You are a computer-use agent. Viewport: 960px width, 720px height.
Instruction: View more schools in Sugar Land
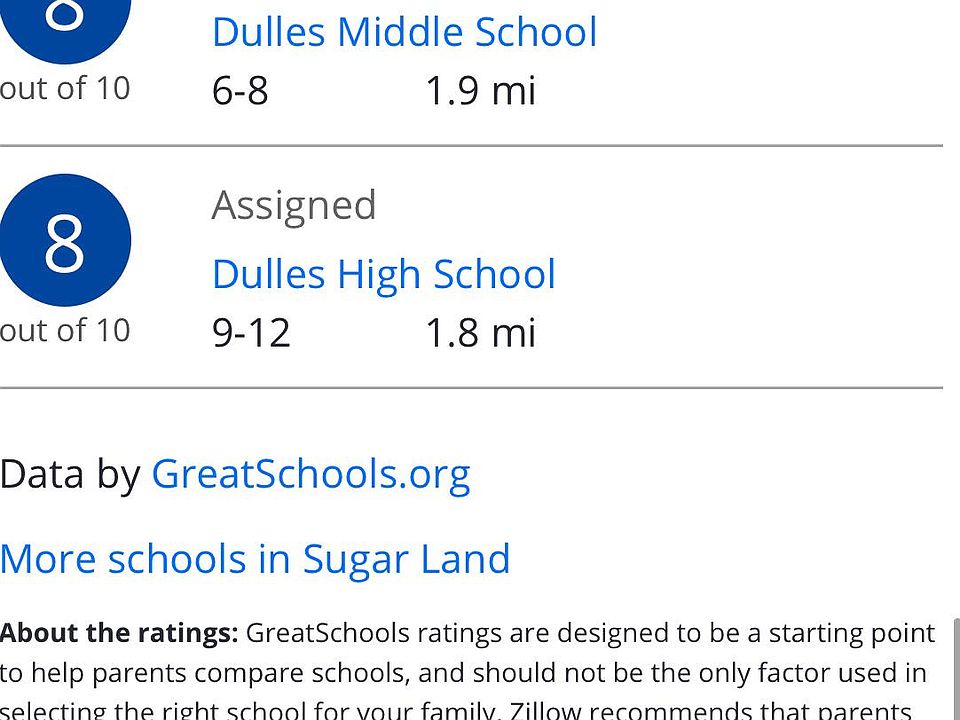click(255, 558)
